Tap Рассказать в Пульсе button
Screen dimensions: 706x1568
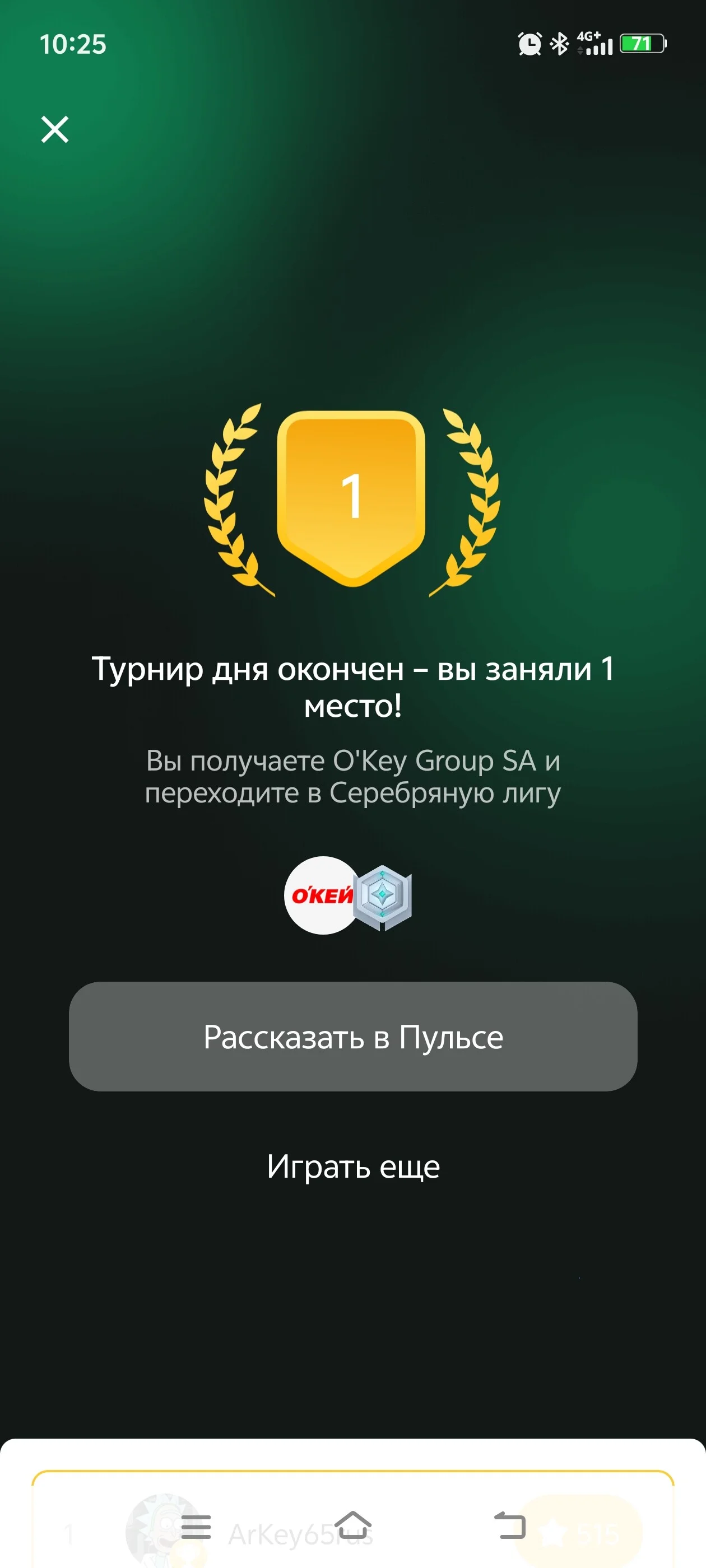[x=352, y=1037]
